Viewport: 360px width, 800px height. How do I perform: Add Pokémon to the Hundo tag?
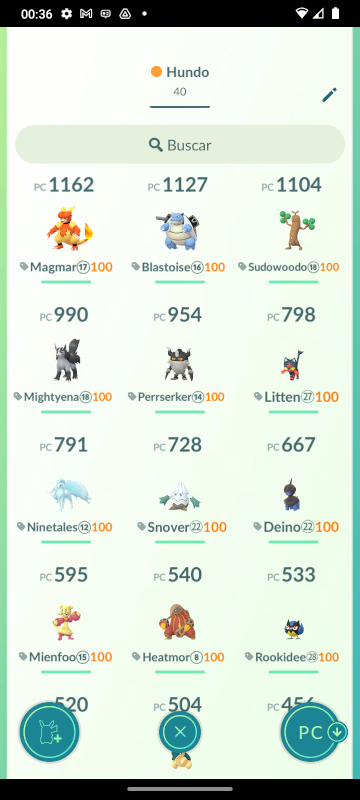(x=49, y=732)
